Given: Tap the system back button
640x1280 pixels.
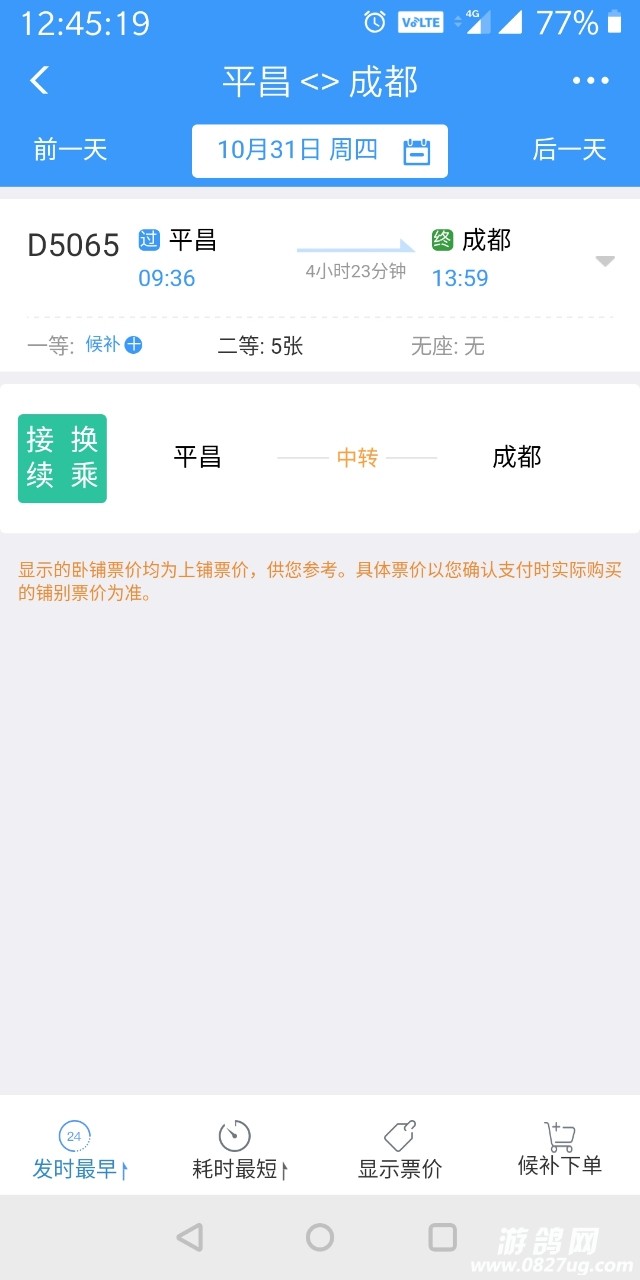Looking at the screenshot, I should 190,1237.
